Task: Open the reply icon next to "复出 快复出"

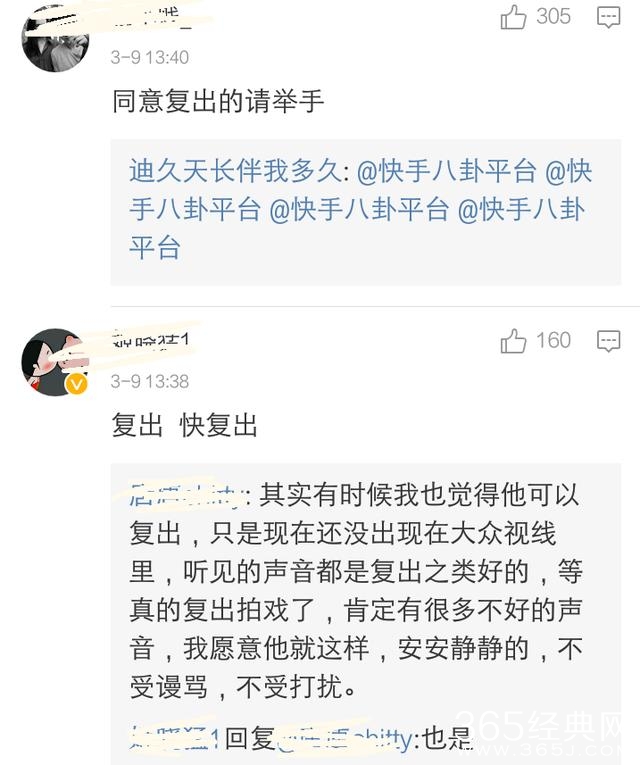Action: click(x=608, y=342)
